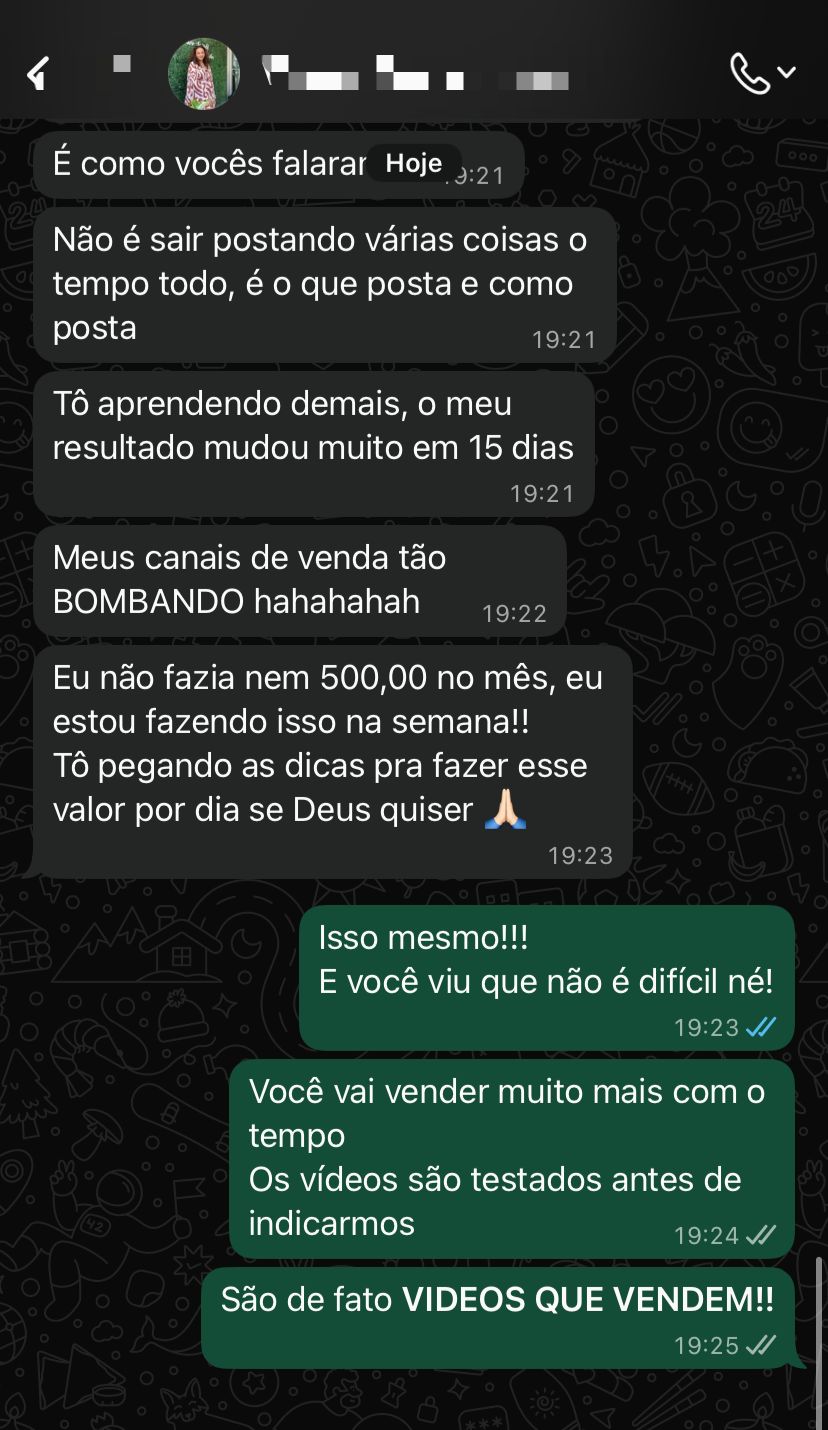
Task: View contact info from the blurred name
Action: 415,75
